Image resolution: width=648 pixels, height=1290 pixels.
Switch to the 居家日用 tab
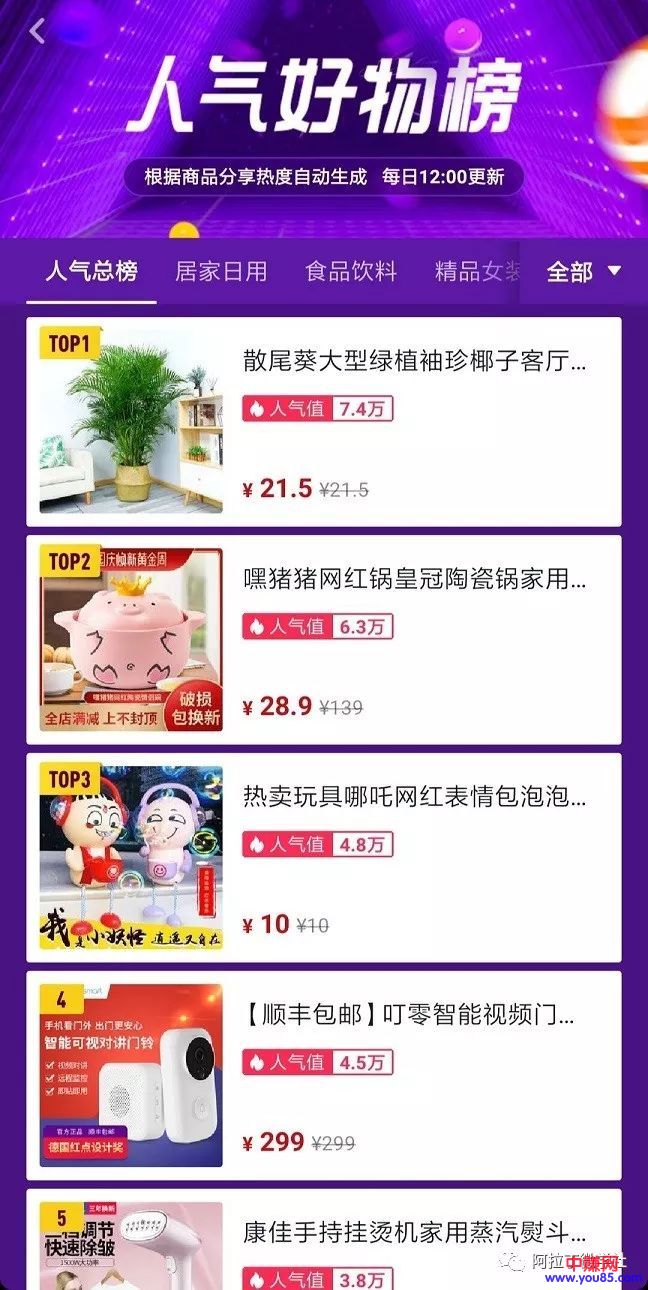point(221,271)
